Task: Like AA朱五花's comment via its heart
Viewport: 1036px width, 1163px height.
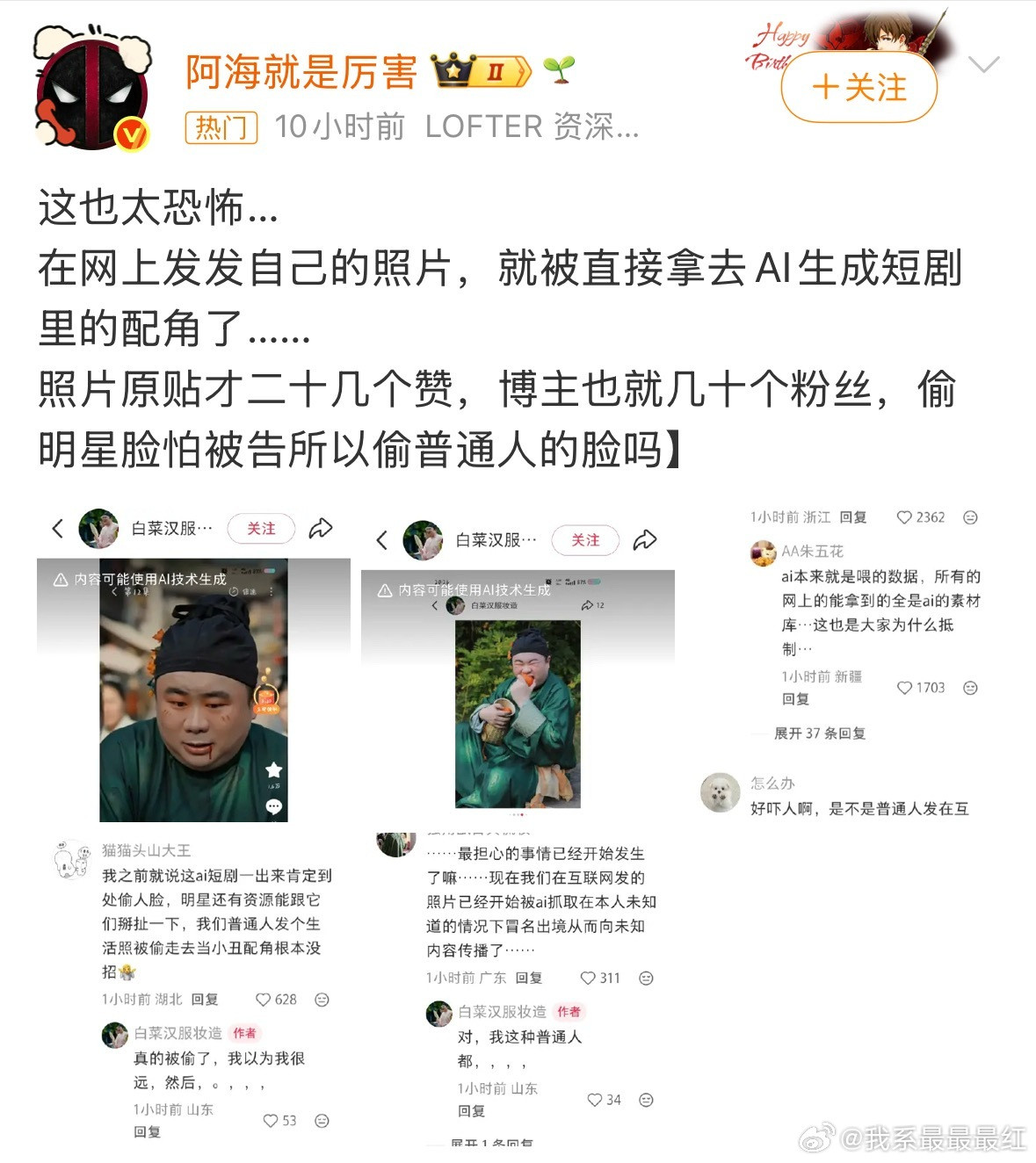Action: tap(904, 689)
